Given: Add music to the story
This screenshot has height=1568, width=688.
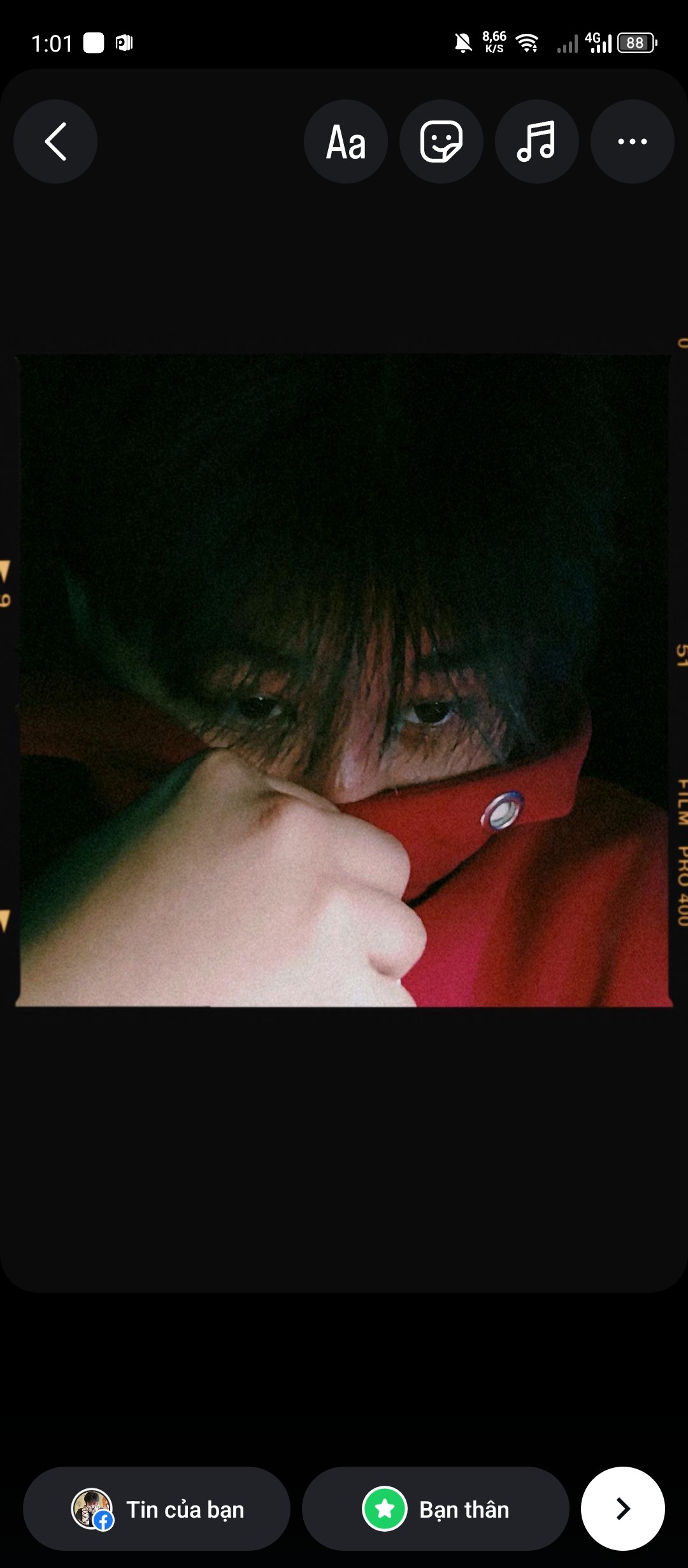Looking at the screenshot, I should click(536, 142).
